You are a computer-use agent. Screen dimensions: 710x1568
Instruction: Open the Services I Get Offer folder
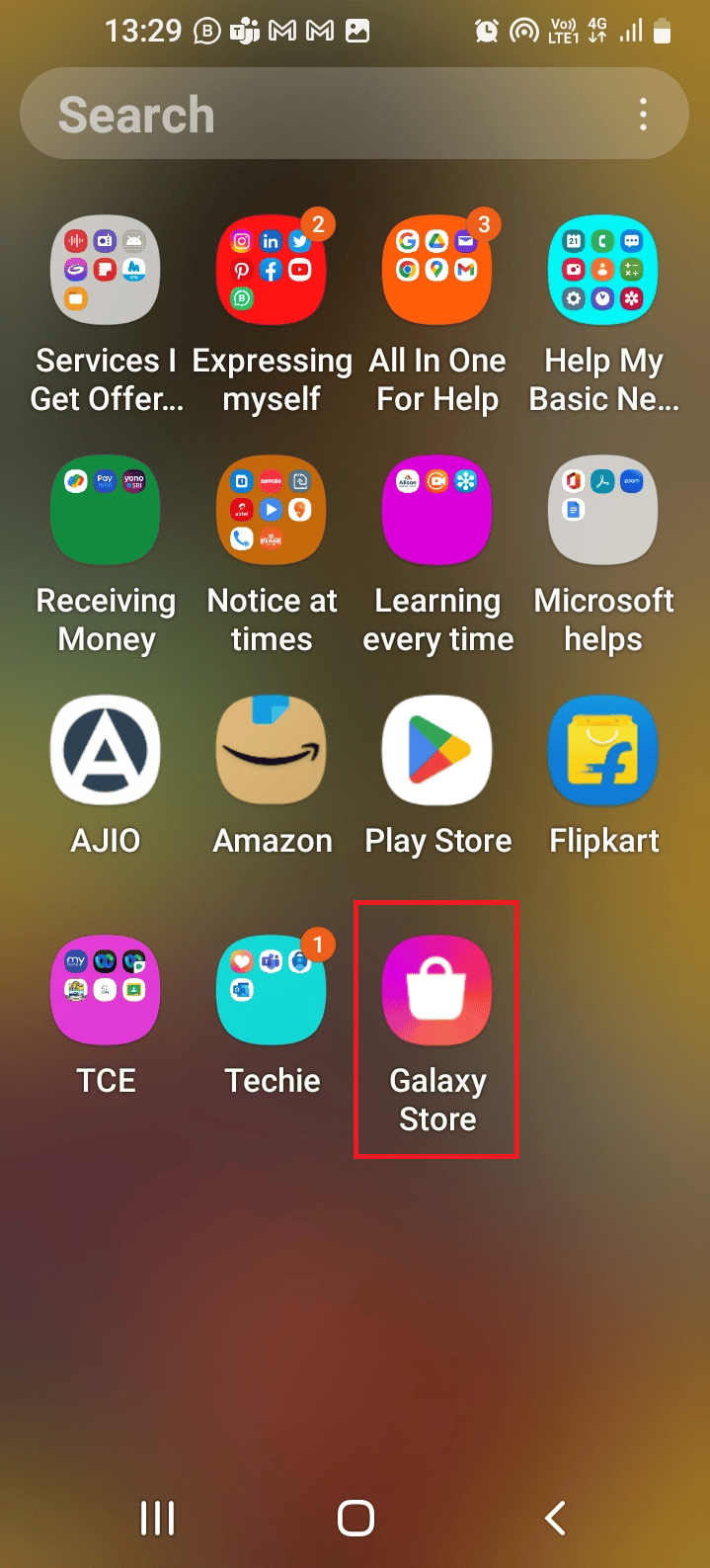click(106, 270)
